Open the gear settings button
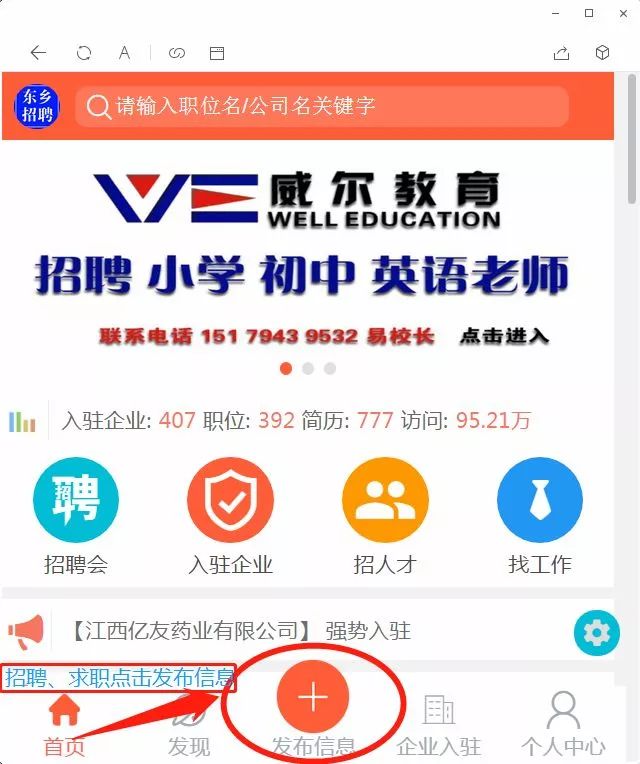Image resolution: width=640 pixels, height=764 pixels. (x=597, y=632)
